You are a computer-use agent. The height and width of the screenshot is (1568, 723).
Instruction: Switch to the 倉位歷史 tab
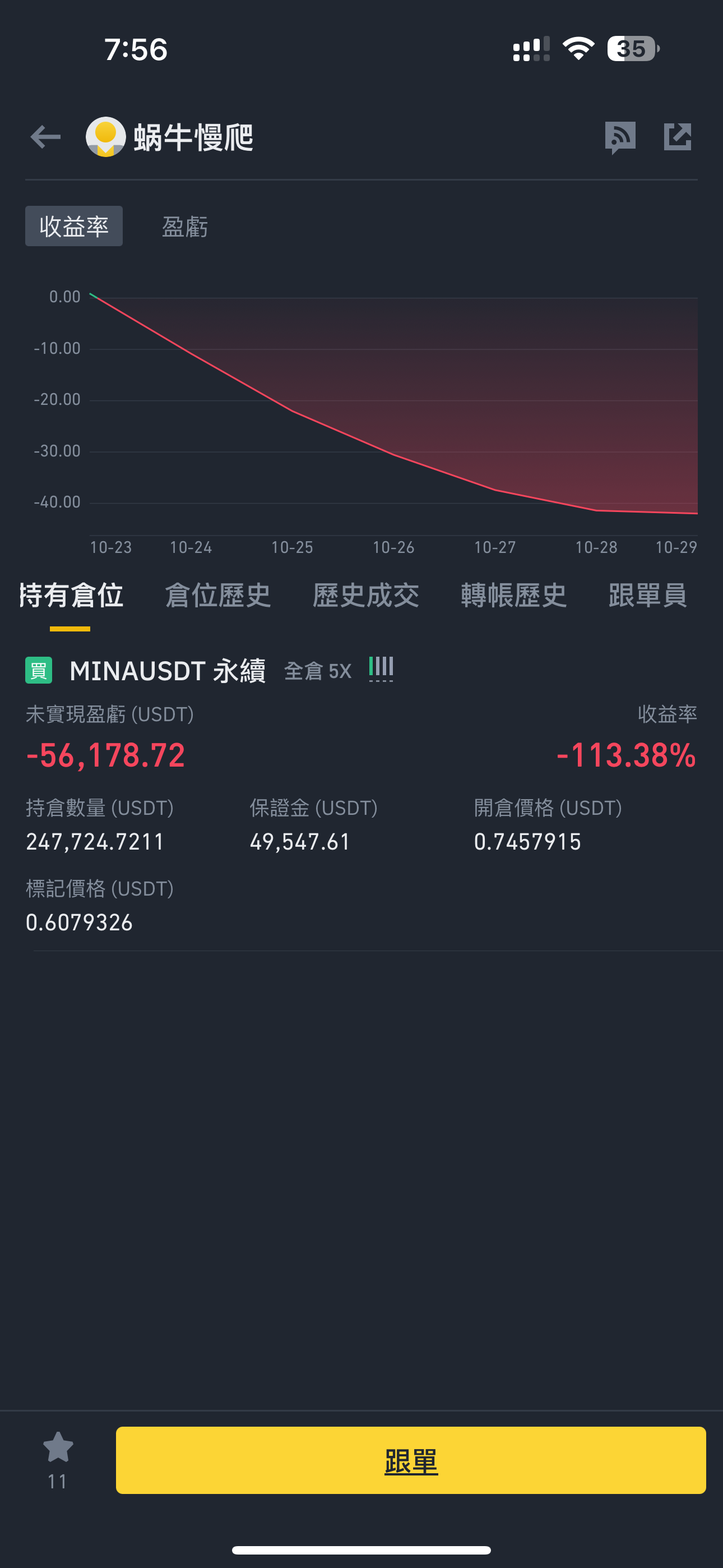pos(218,594)
